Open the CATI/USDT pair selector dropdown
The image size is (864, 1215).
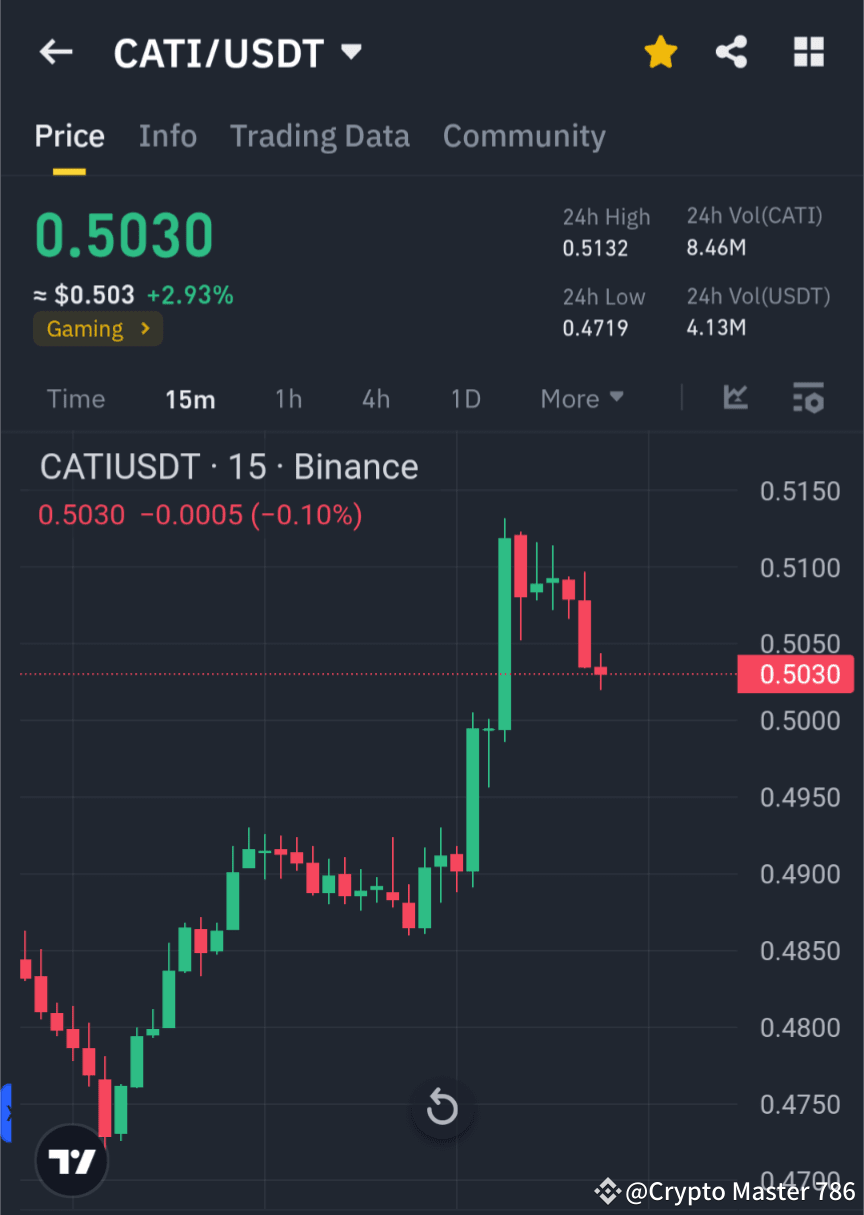pyautogui.click(x=240, y=52)
